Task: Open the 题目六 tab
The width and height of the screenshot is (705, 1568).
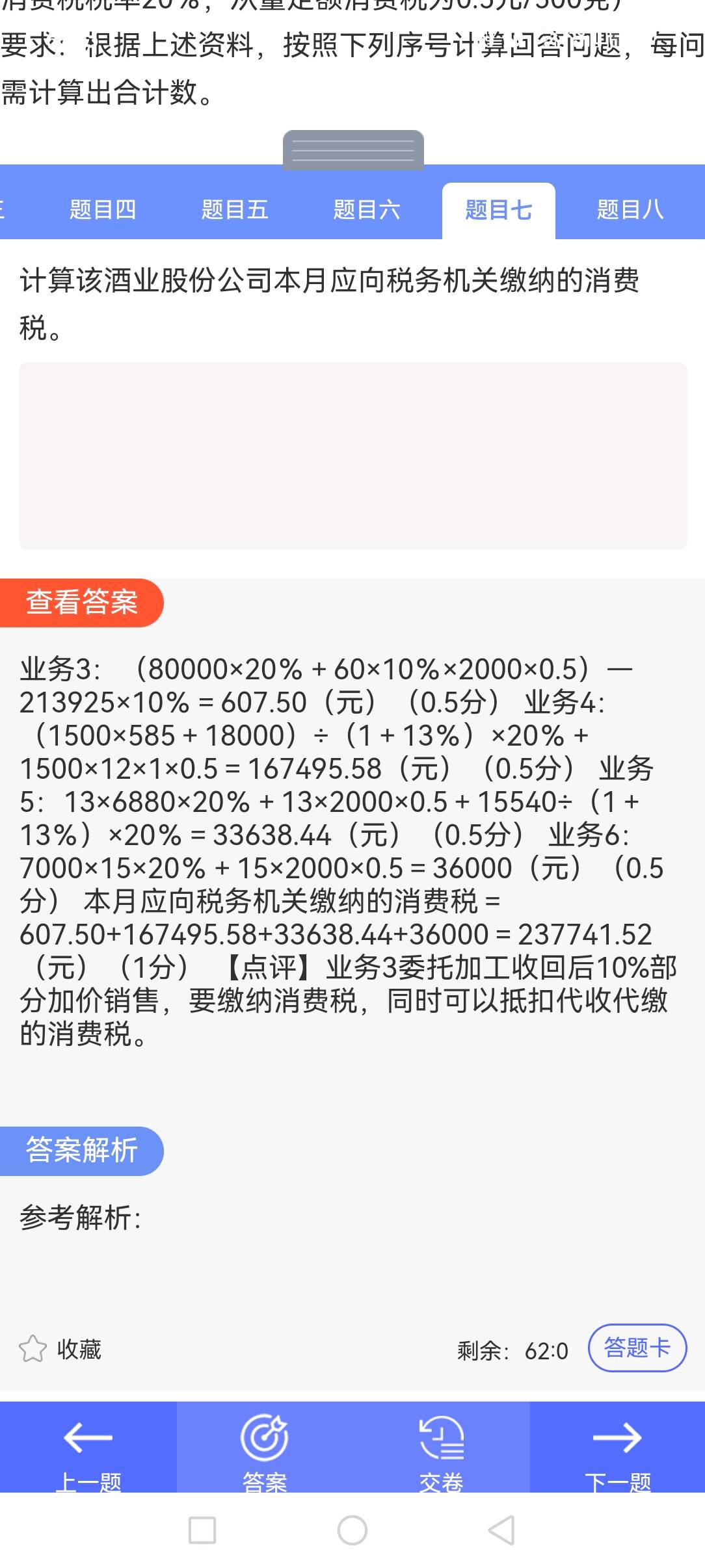Action: [x=367, y=209]
